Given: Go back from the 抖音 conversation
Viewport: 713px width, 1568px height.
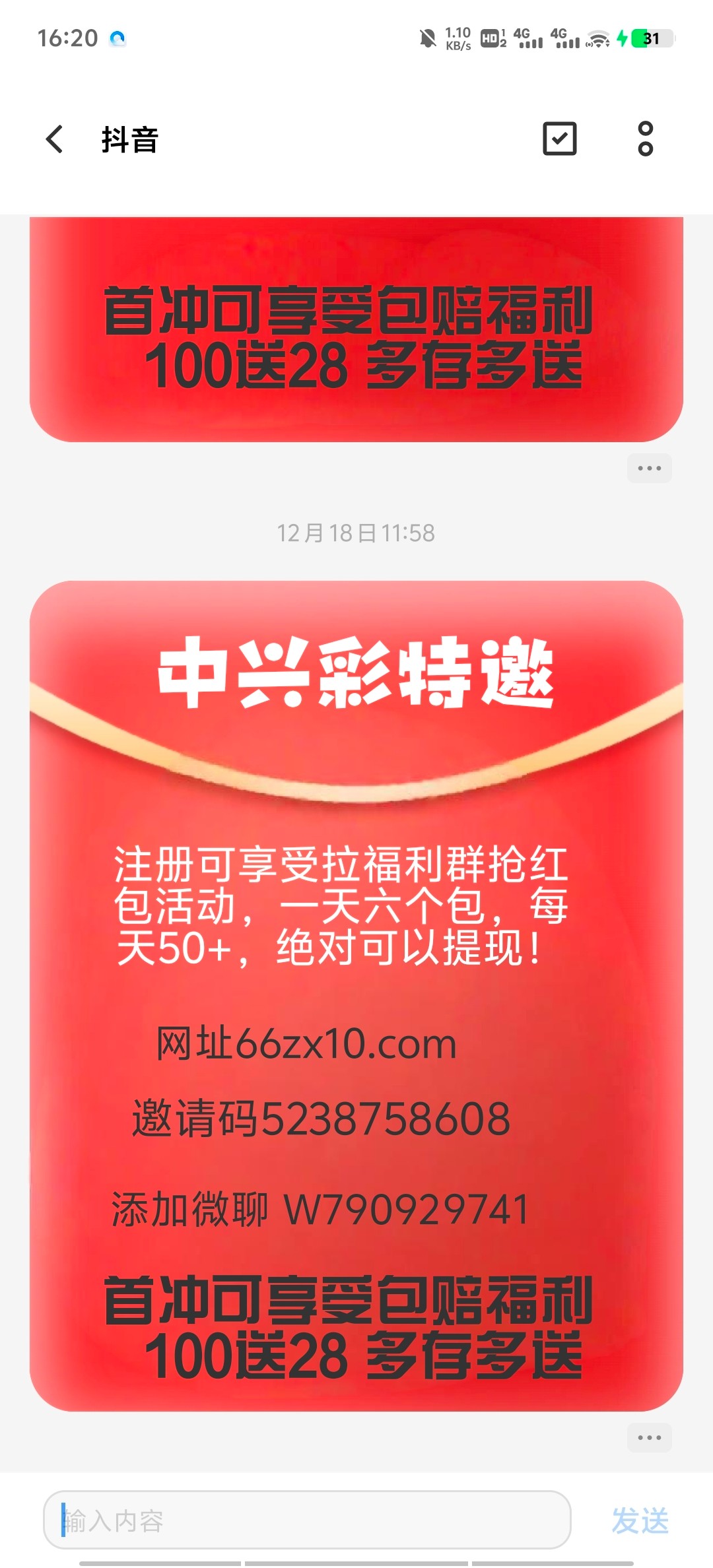Looking at the screenshot, I should pos(55,139).
